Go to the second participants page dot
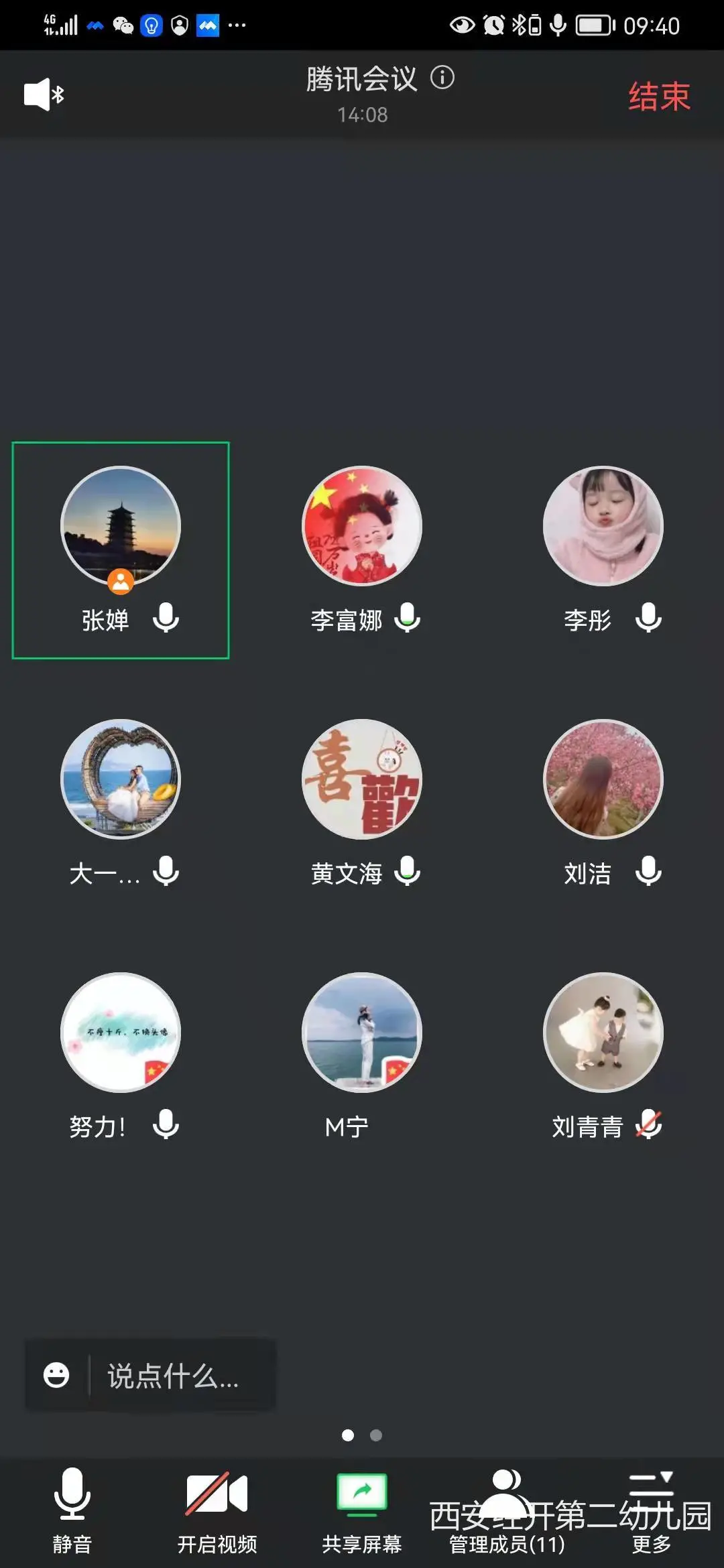 376,1435
